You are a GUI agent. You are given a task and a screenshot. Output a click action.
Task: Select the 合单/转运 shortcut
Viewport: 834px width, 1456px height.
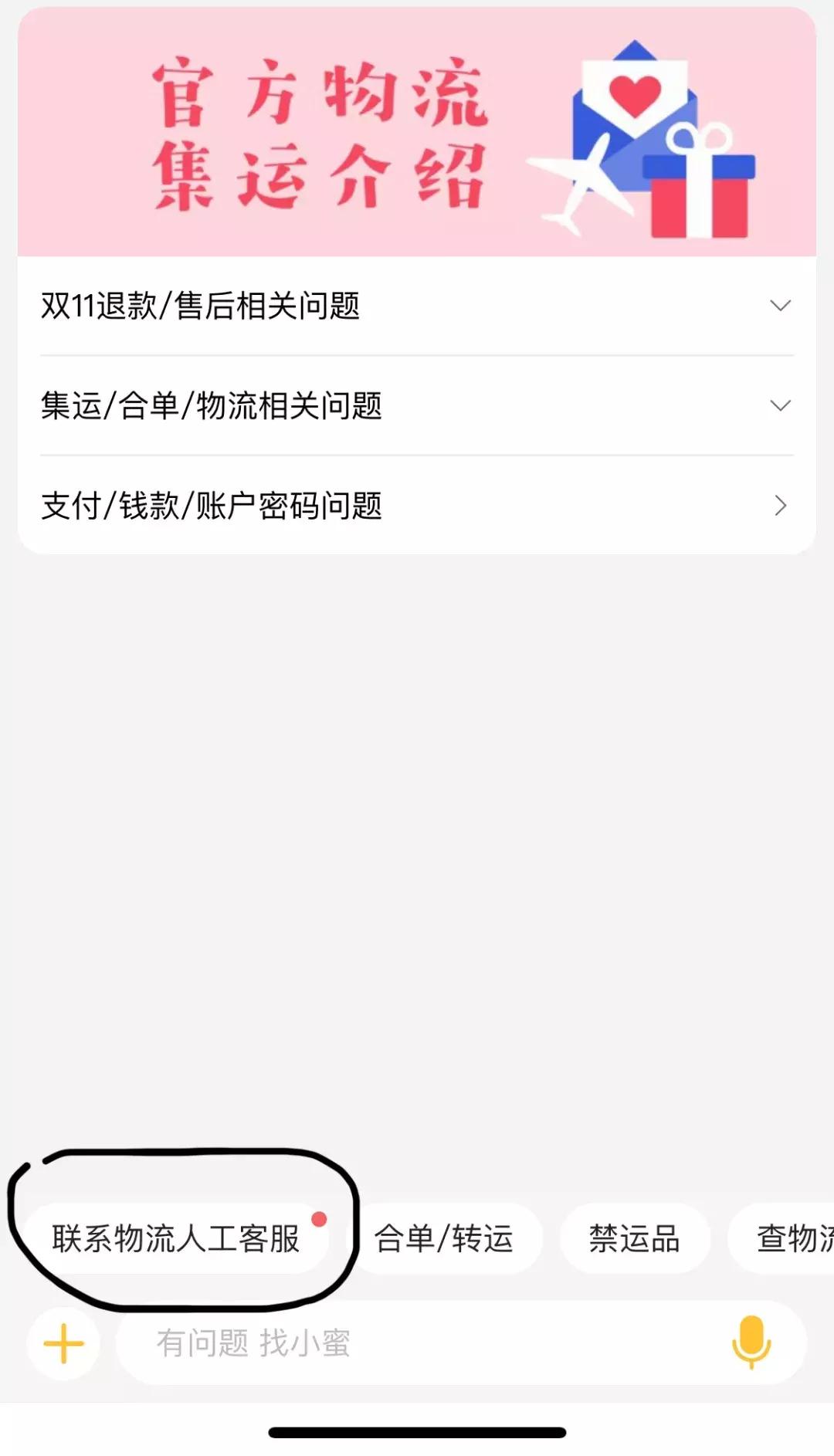tap(446, 1238)
